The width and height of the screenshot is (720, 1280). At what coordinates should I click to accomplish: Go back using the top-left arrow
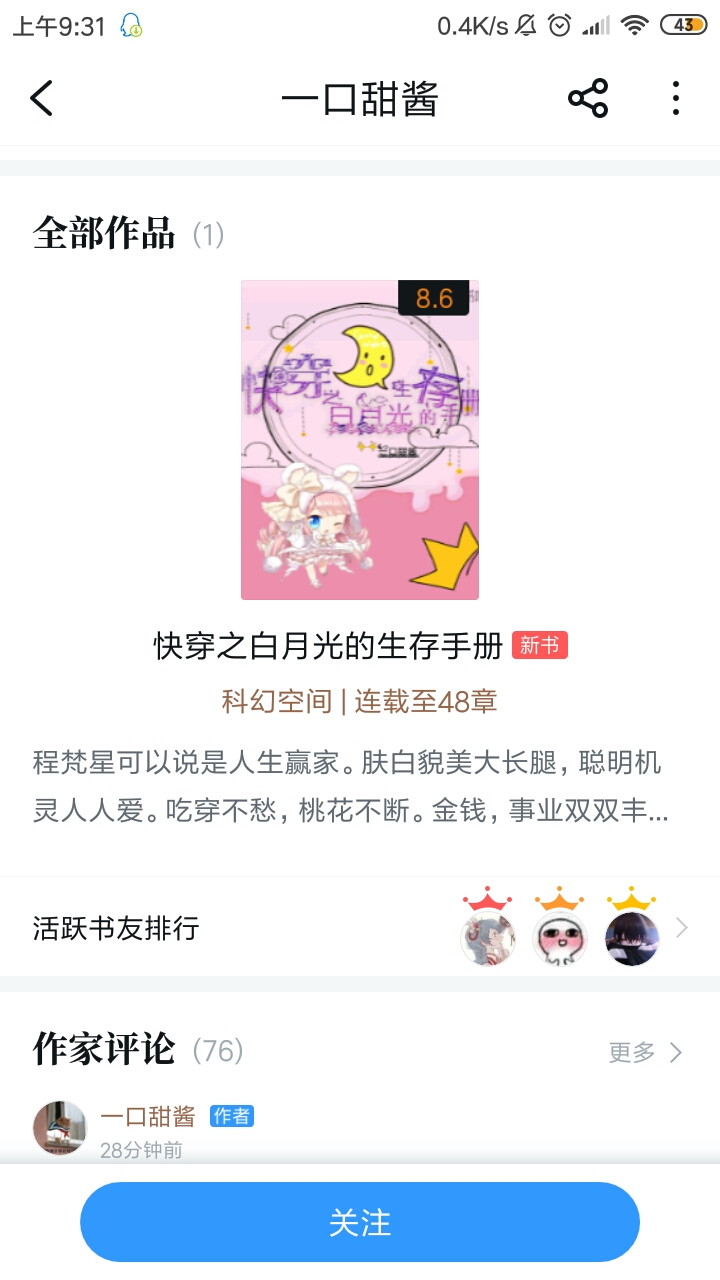(41, 98)
